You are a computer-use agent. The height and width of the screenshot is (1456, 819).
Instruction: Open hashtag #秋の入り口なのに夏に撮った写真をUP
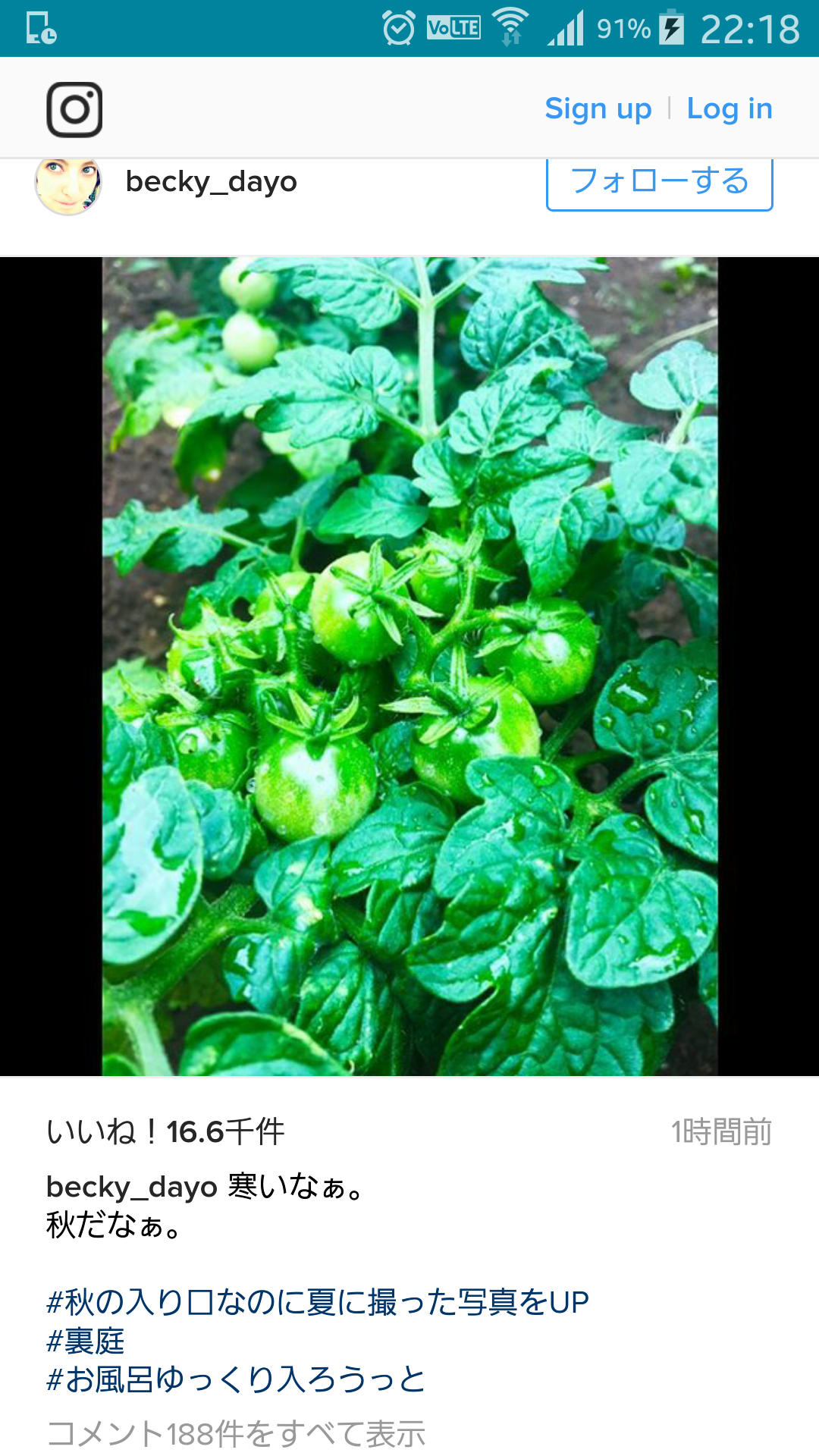(318, 1302)
